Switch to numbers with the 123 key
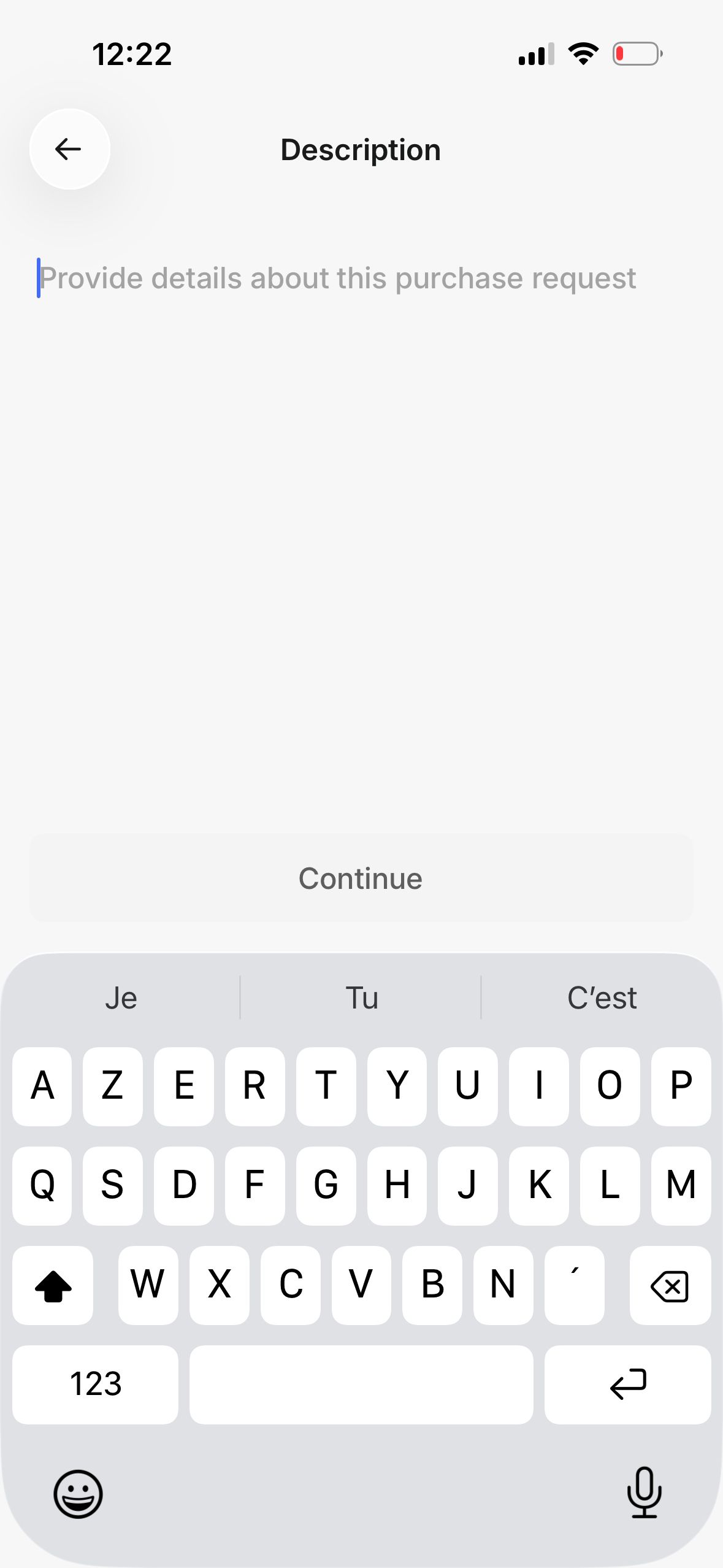The width and height of the screenshot is (723, 1568). pyautogui.click(x=96, y=1385)
